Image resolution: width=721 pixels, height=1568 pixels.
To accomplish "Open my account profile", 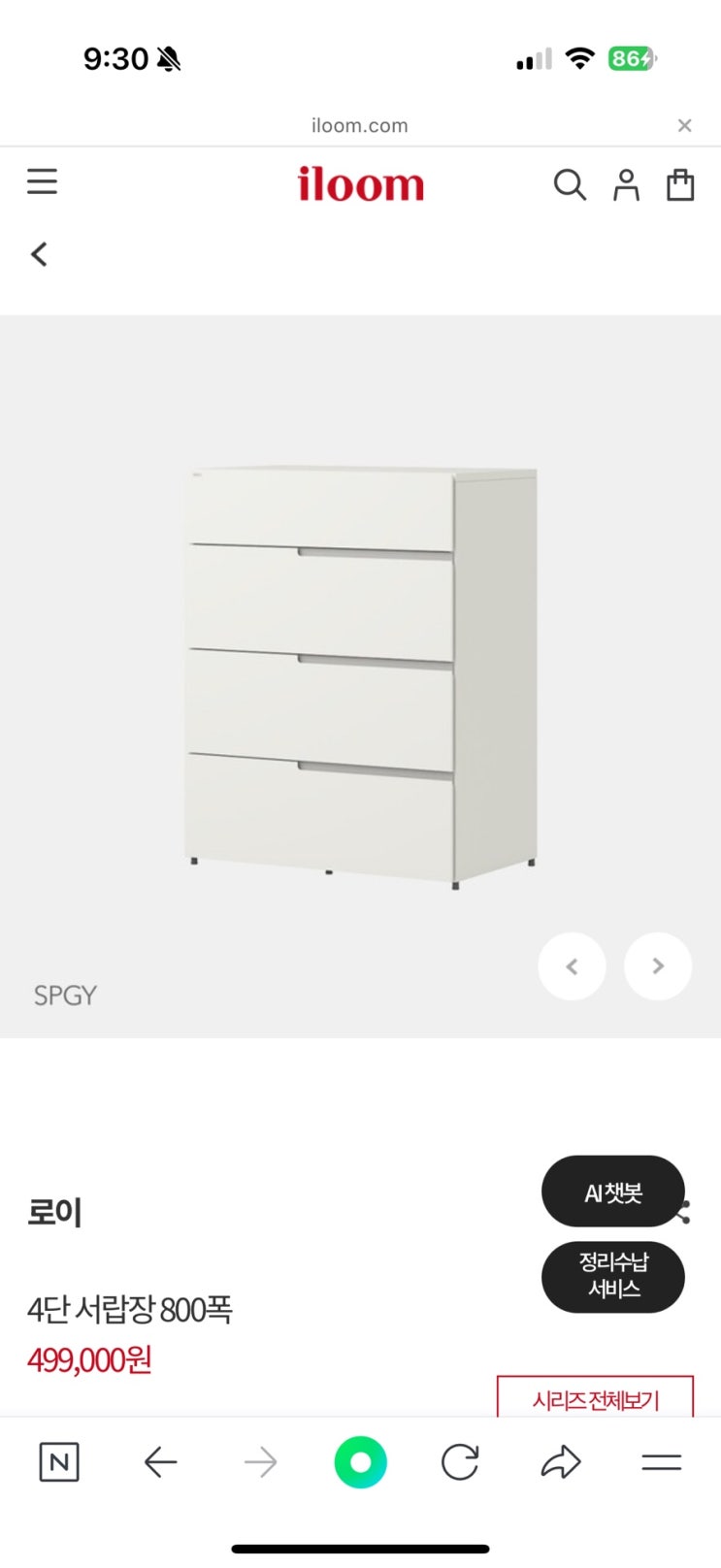I will (x=626, y=184).
